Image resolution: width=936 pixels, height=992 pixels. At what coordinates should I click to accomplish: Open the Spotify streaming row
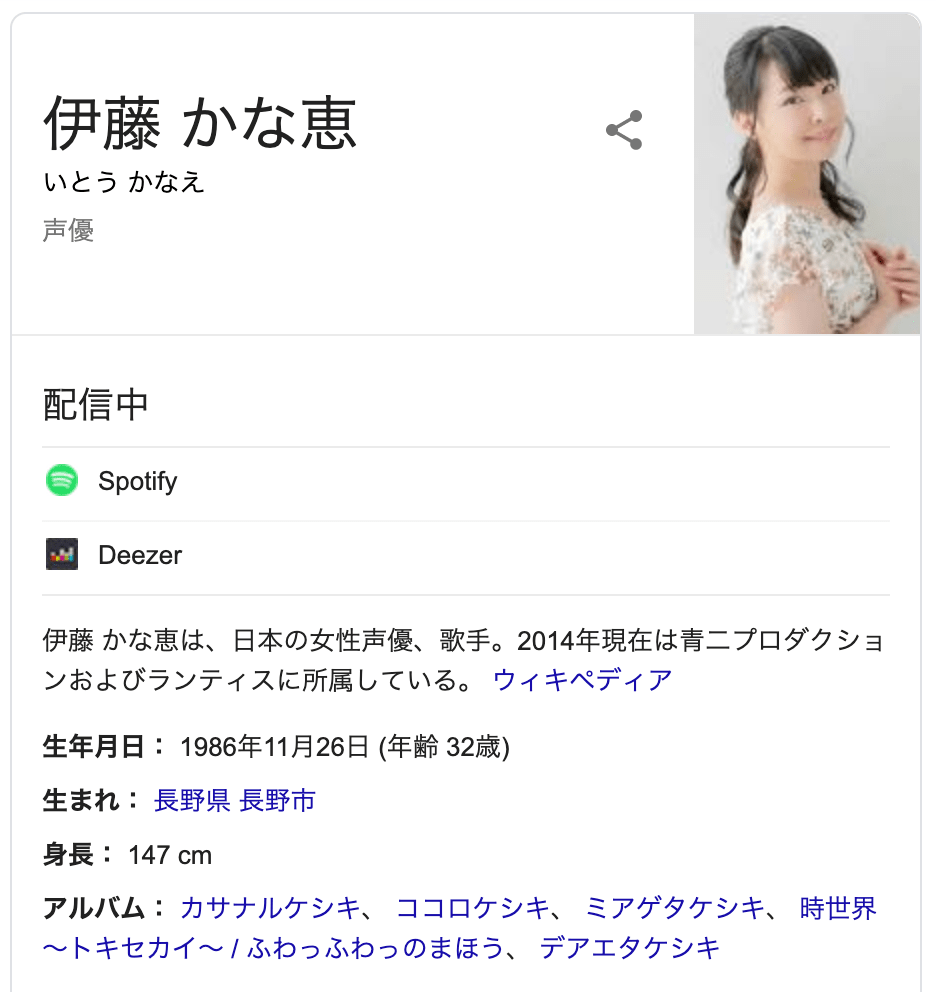[x=137, y=481]
